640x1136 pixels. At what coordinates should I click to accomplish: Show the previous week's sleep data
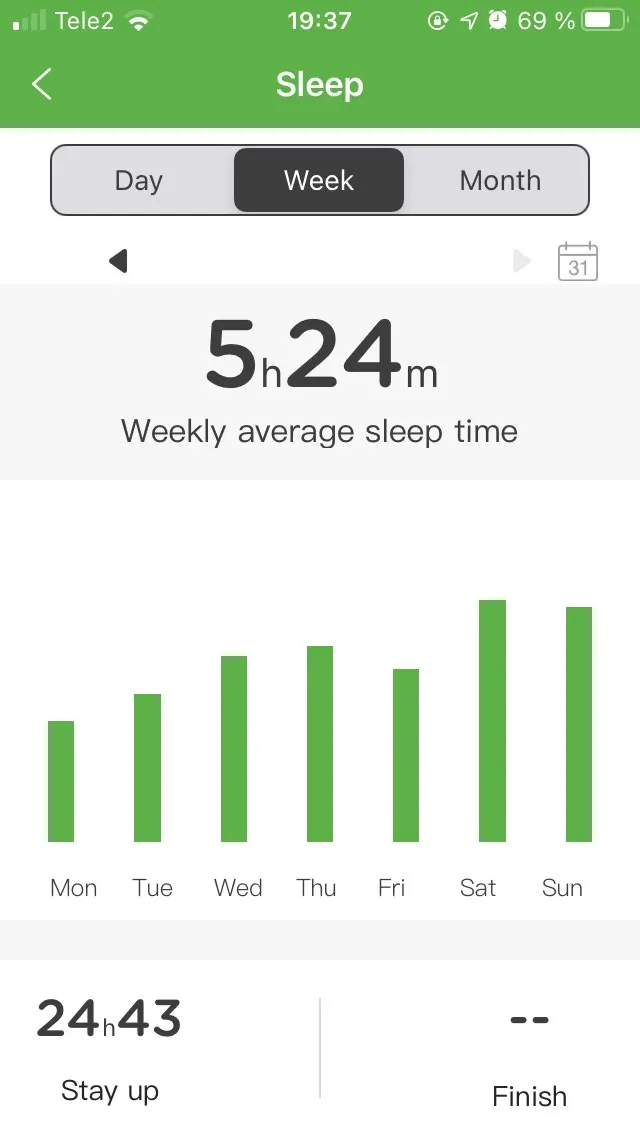118,262
